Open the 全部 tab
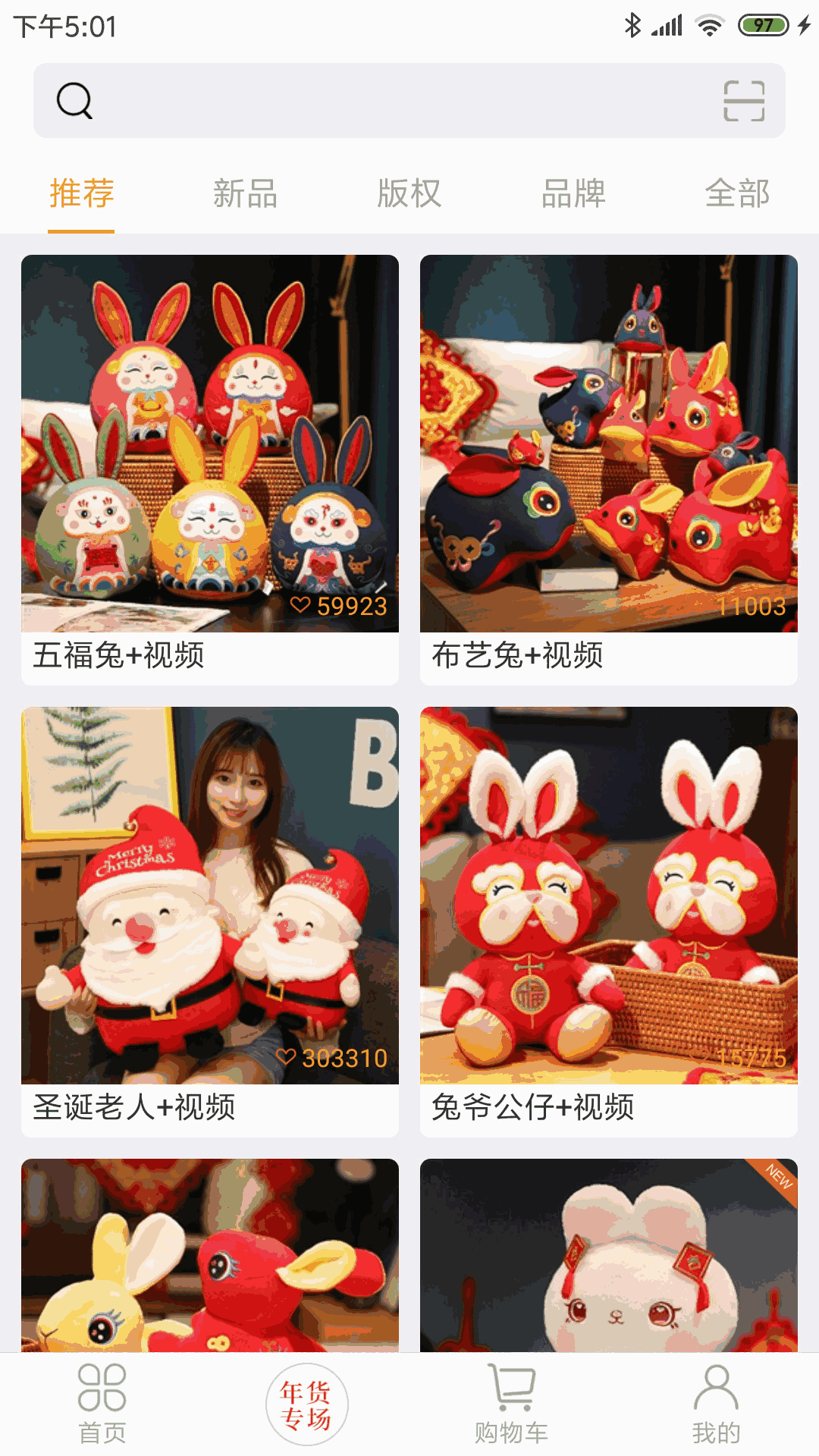The width and height of the screenshot is (819, 1456). 737,193
